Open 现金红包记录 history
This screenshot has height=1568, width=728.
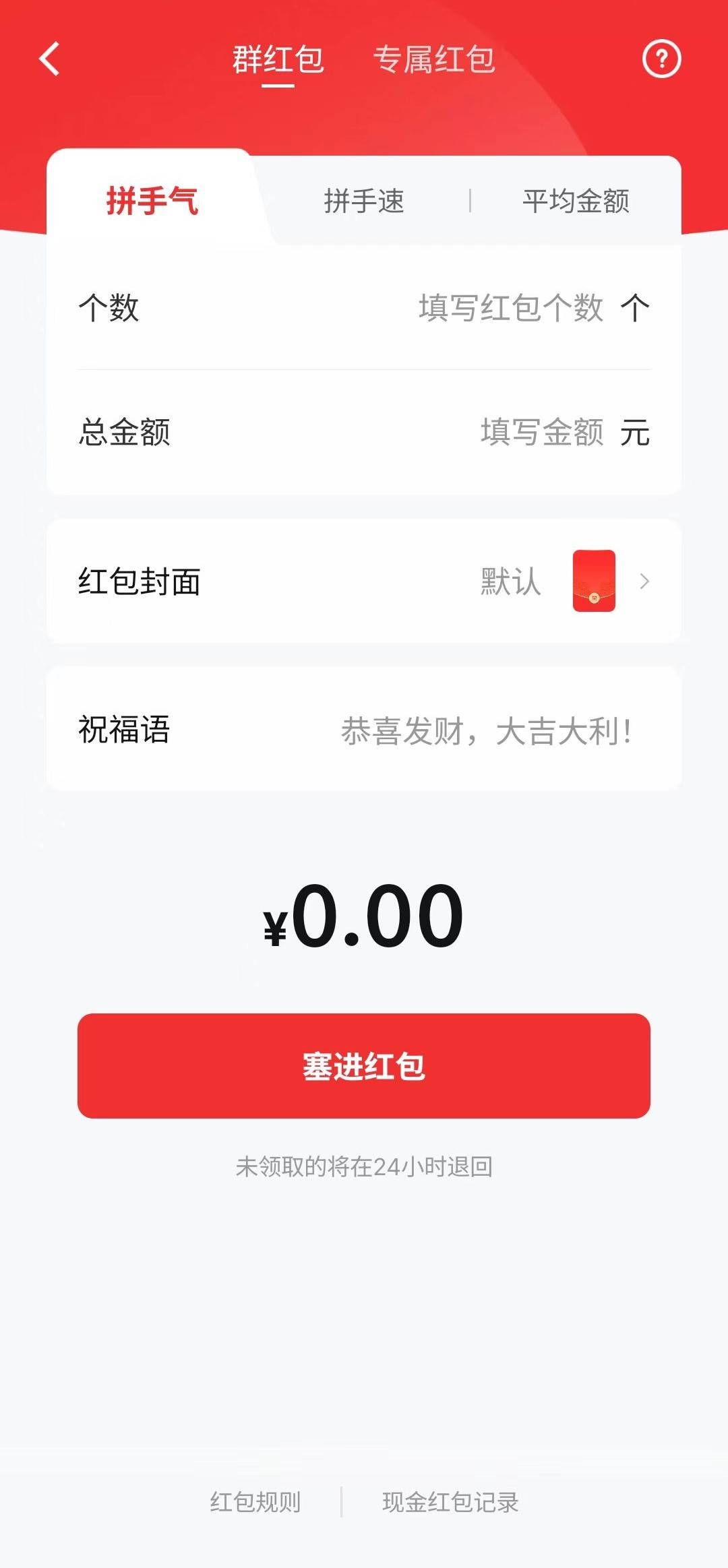pyautogui.click(x=450, y=1502)
